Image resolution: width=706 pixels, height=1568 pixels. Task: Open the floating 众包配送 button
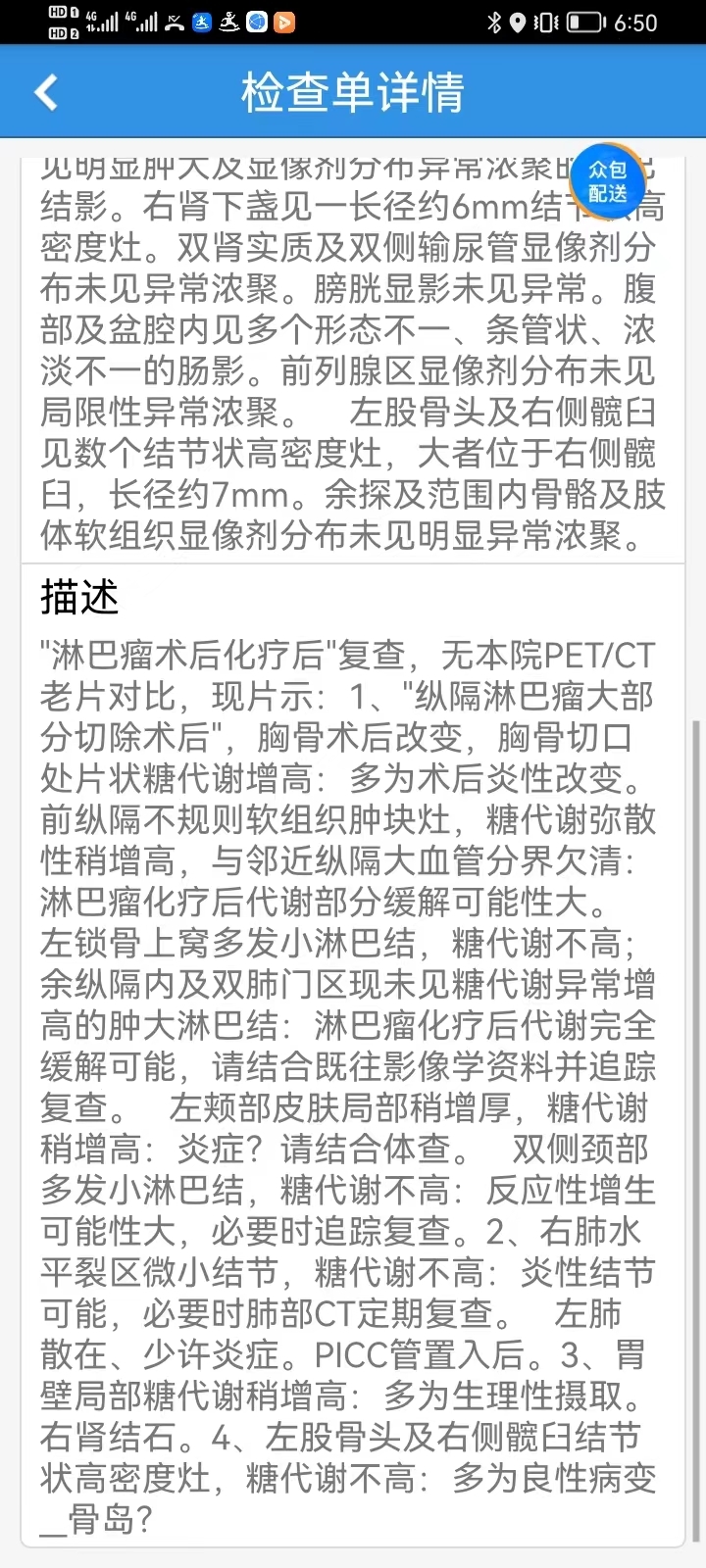coord(607,181)
